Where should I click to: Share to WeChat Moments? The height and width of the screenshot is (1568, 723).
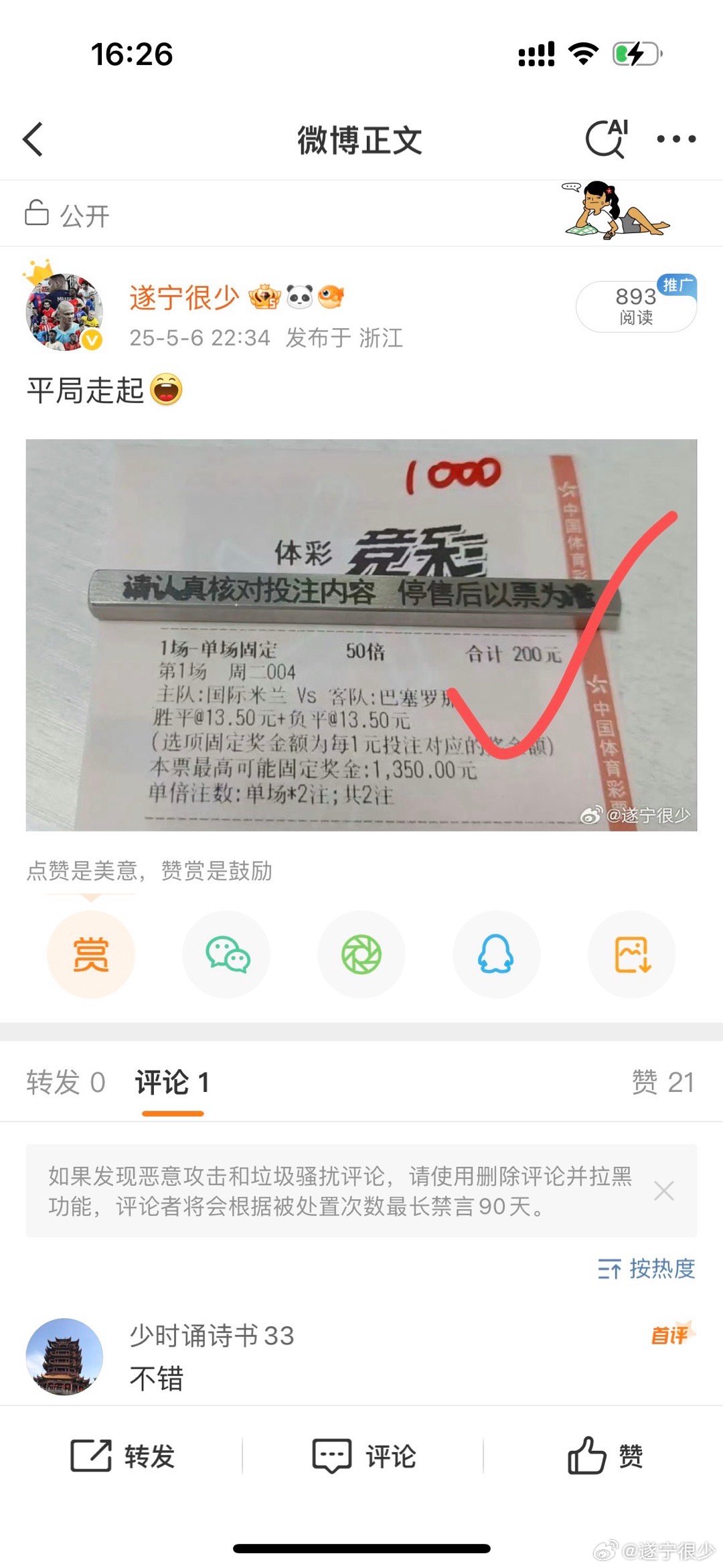tap(361, 954)
